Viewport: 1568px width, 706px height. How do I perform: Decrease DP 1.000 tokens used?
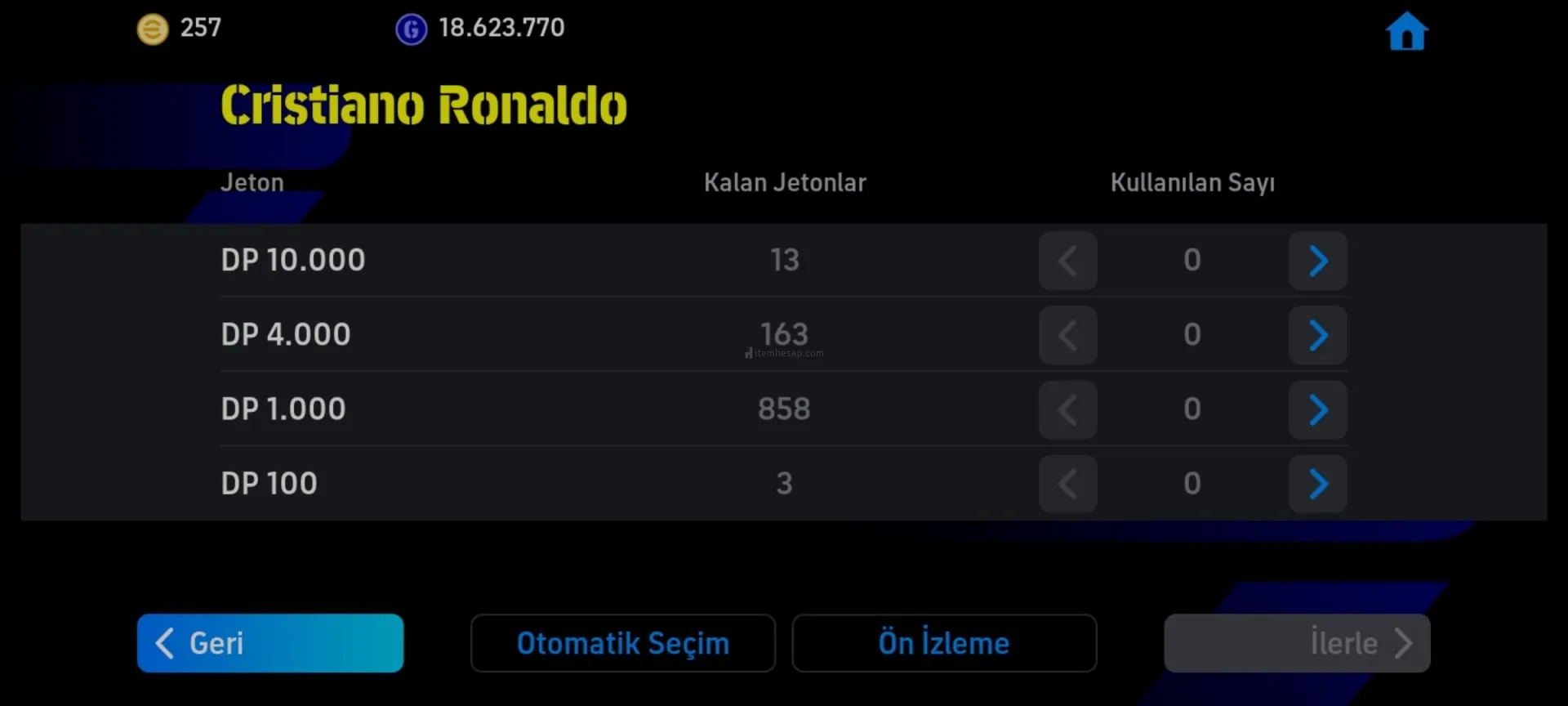pos(1067,409)
